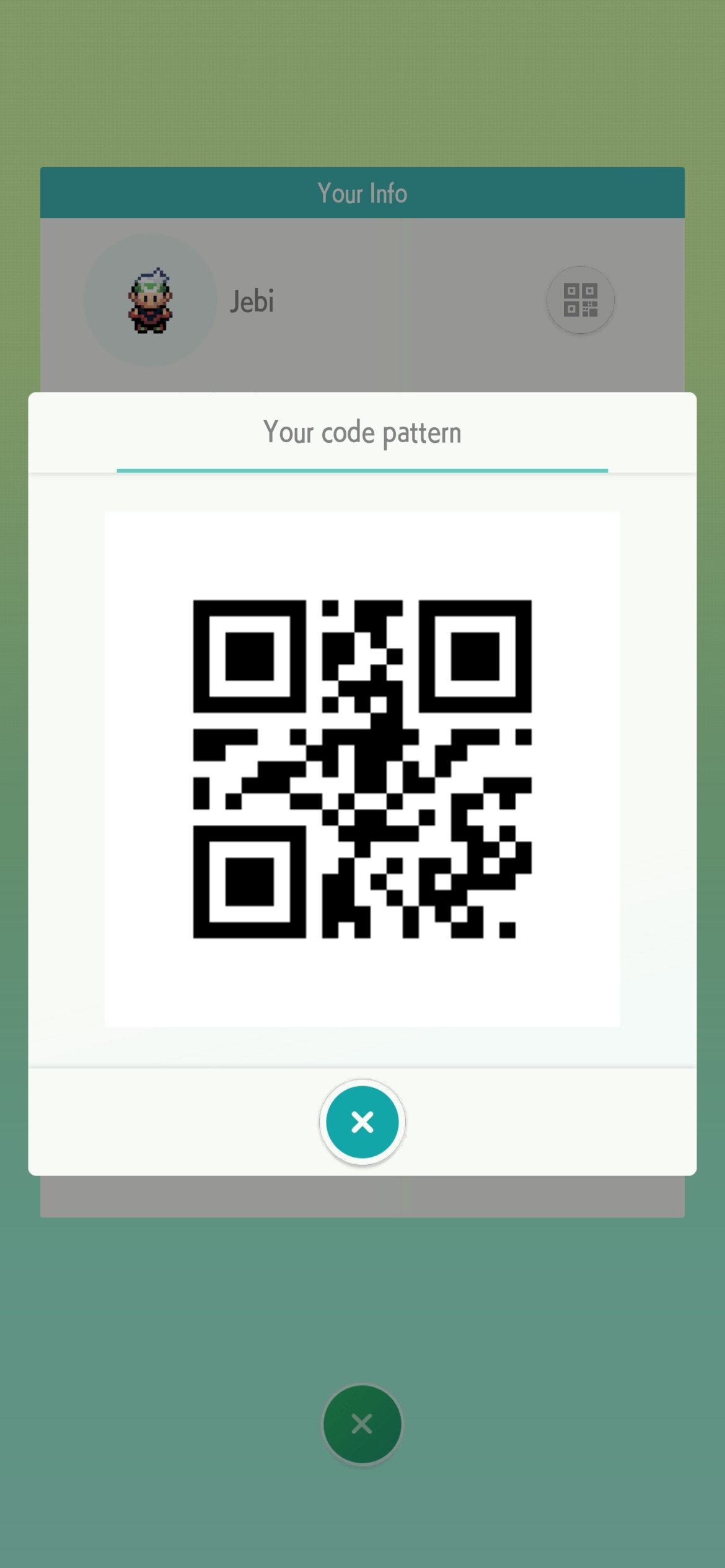
Task: Tap the QR code icon beside Jebi
Action: click(580, 300)
